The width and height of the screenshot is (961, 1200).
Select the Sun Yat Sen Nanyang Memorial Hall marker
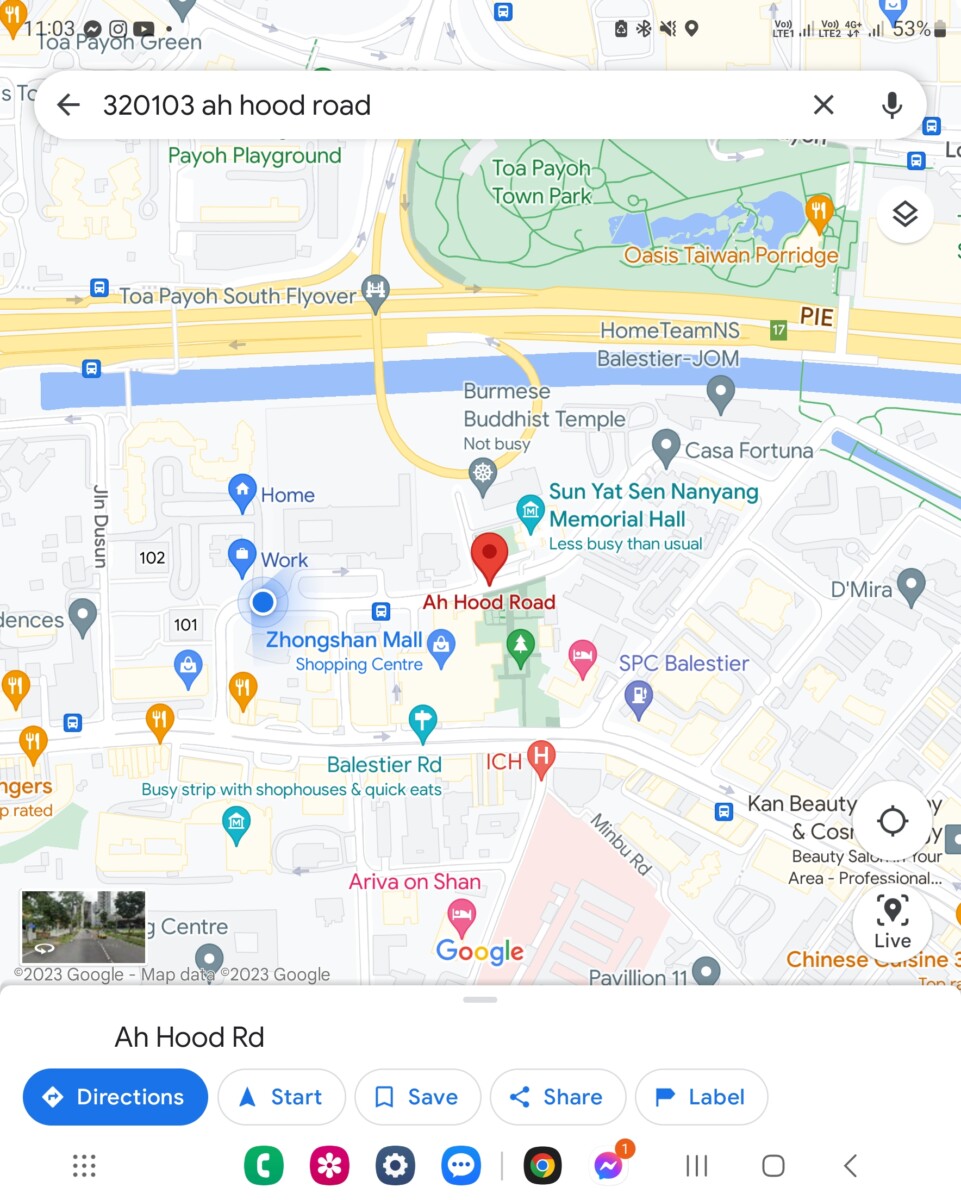click(x=530, y=513)
